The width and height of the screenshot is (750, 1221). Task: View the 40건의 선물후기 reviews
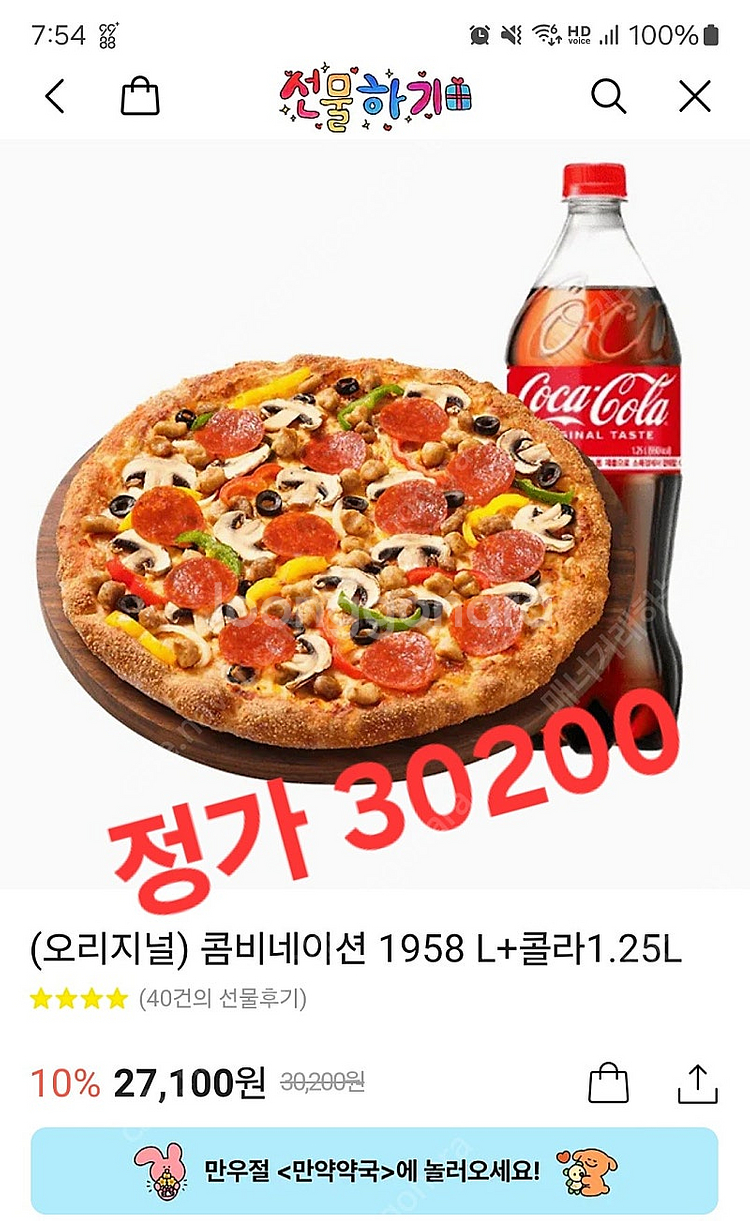[x=222, y=998]
